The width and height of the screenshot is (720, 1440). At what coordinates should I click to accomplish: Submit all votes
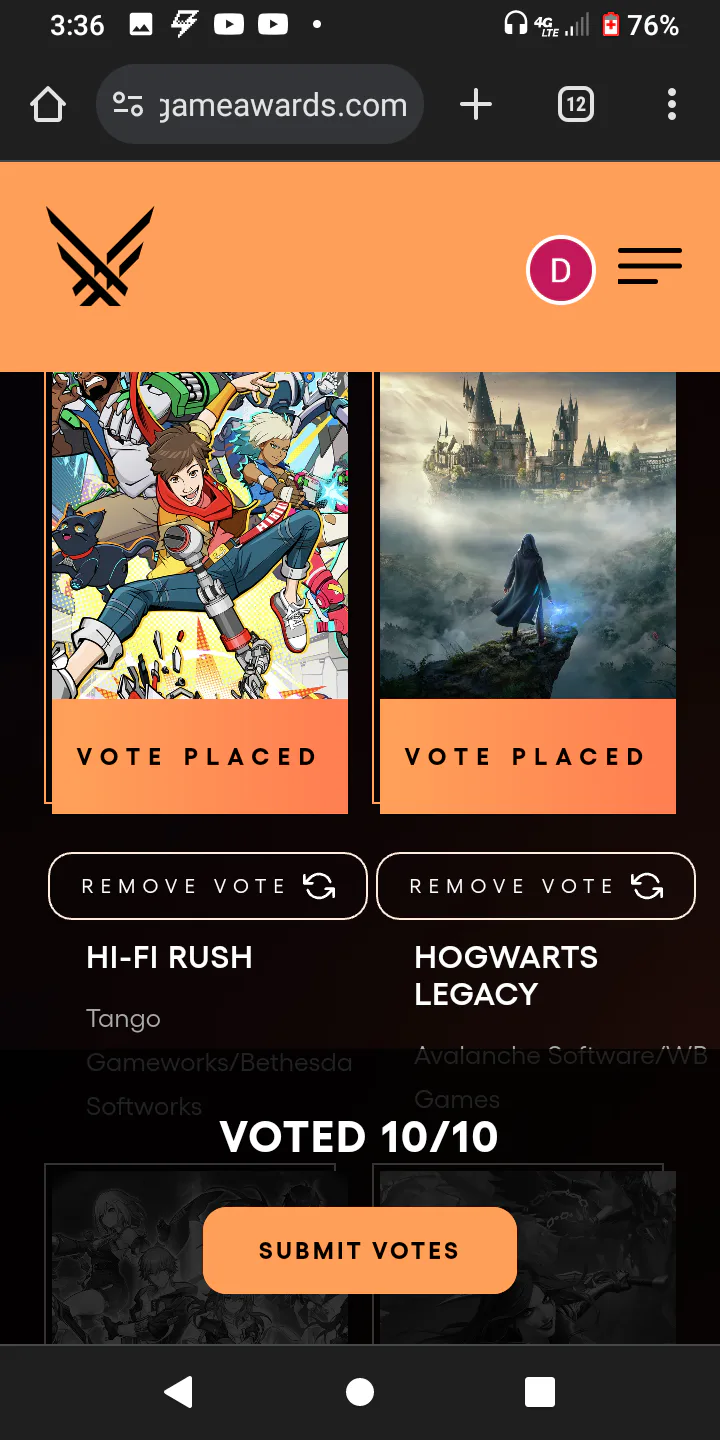[360, 1250]
